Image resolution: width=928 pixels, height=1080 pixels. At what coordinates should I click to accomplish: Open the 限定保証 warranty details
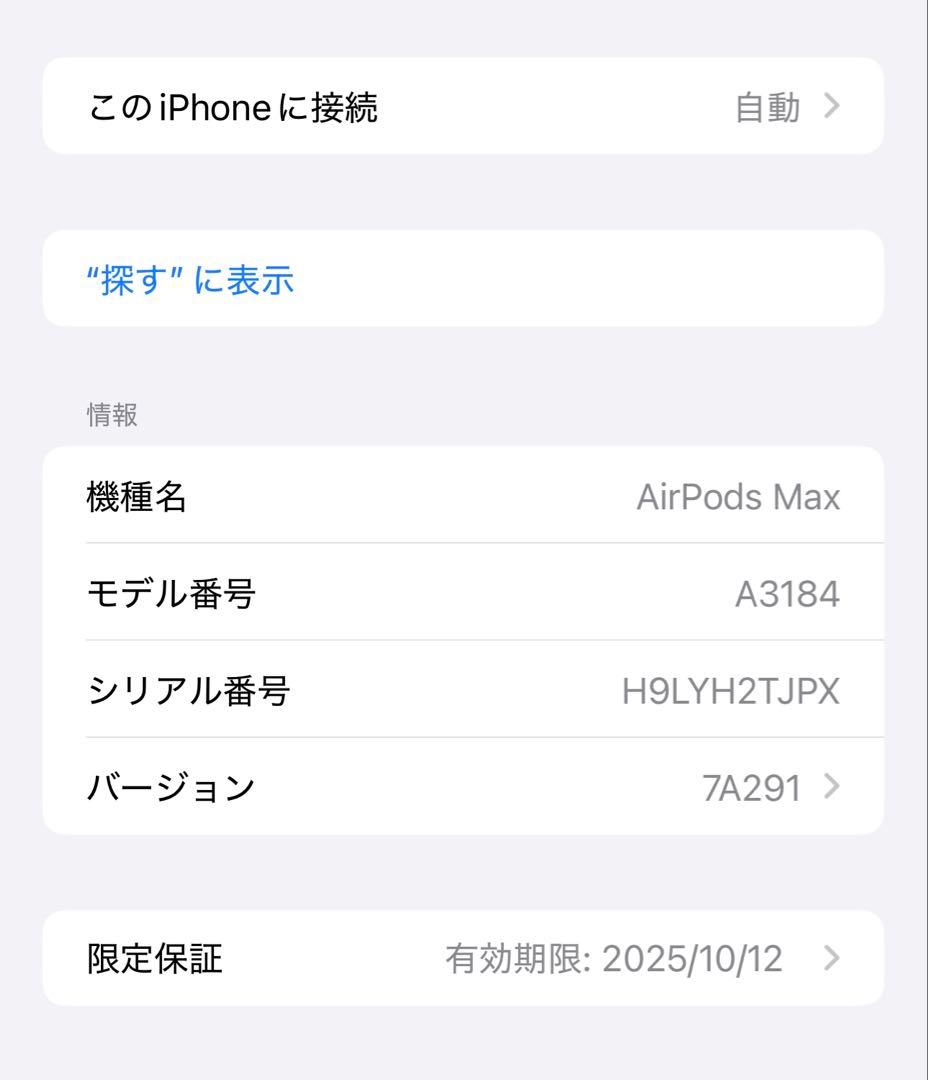[464, 957]
